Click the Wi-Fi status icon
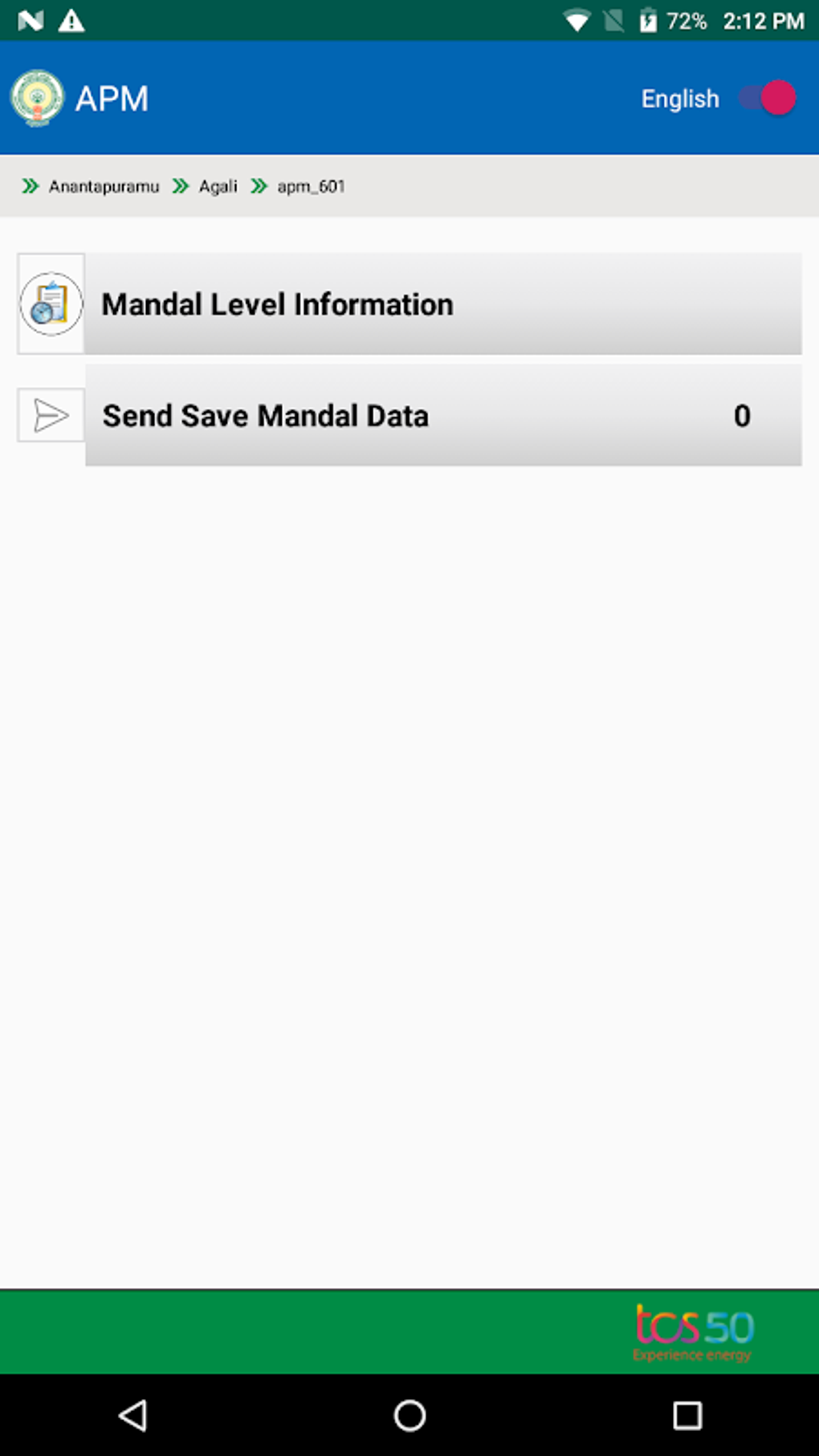This screenshot has height=1456, width=819. tap(577, 20)
